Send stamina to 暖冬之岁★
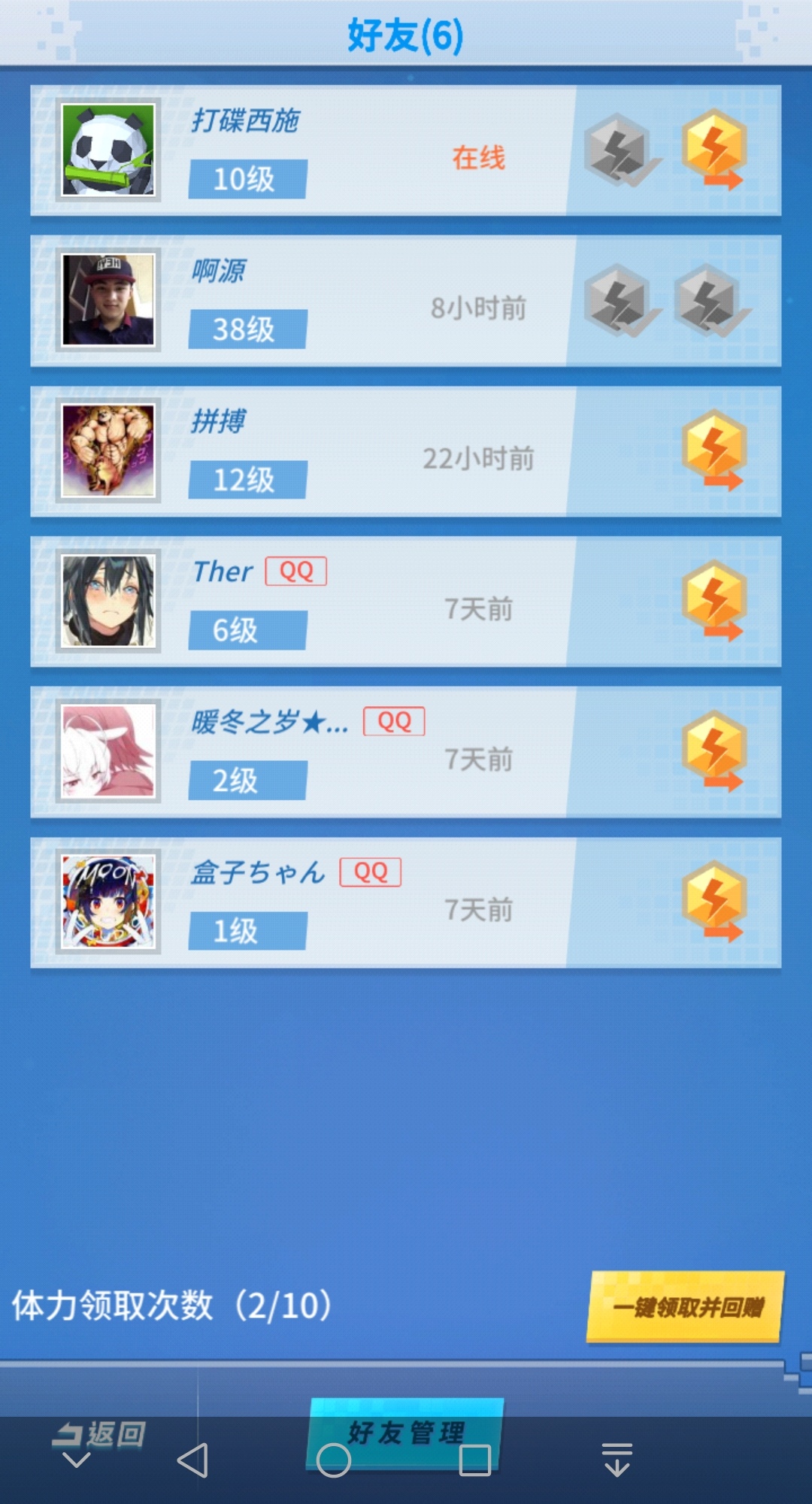This screenshot has width=812, height=1504. (x=713, y=752)
